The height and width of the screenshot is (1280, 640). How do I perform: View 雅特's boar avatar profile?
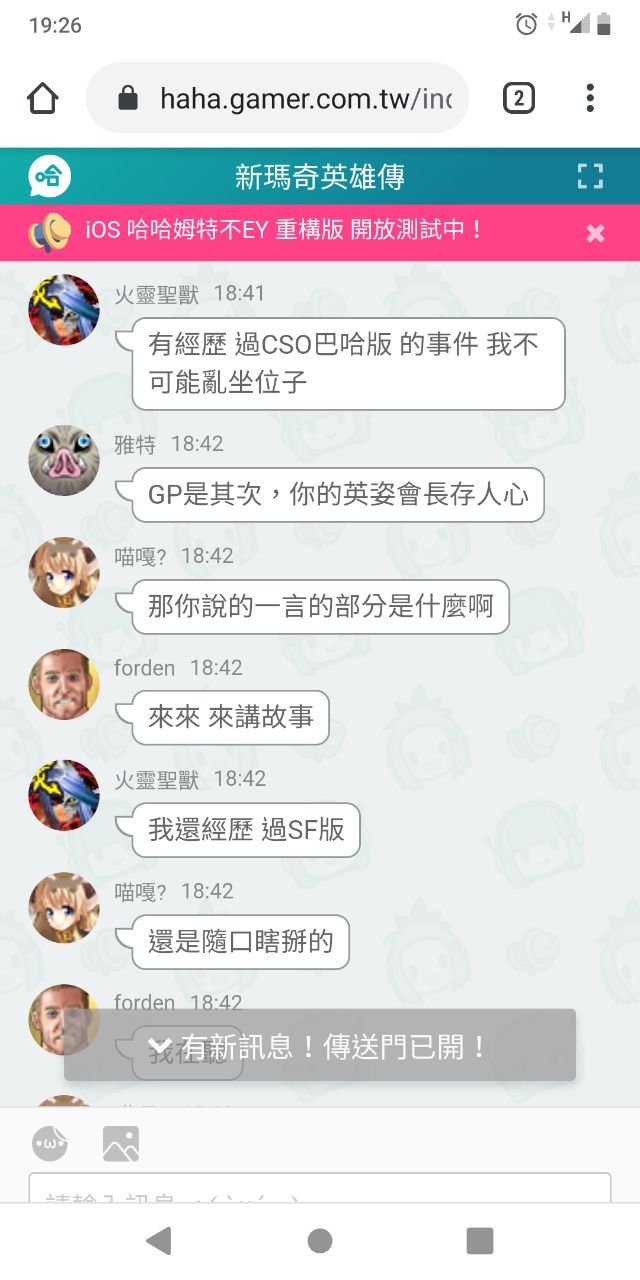(63, 461)
